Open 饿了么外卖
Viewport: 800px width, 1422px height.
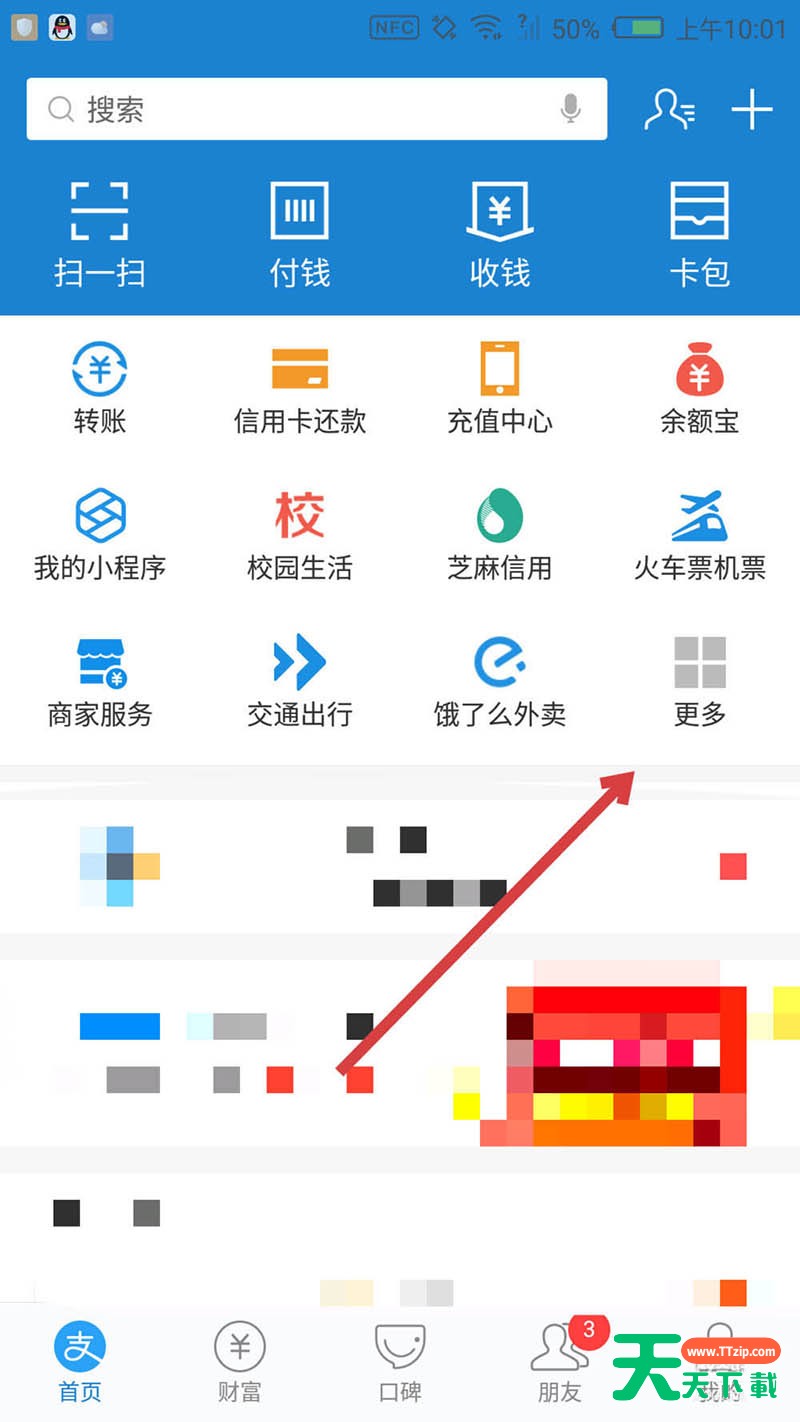point(500,682)
